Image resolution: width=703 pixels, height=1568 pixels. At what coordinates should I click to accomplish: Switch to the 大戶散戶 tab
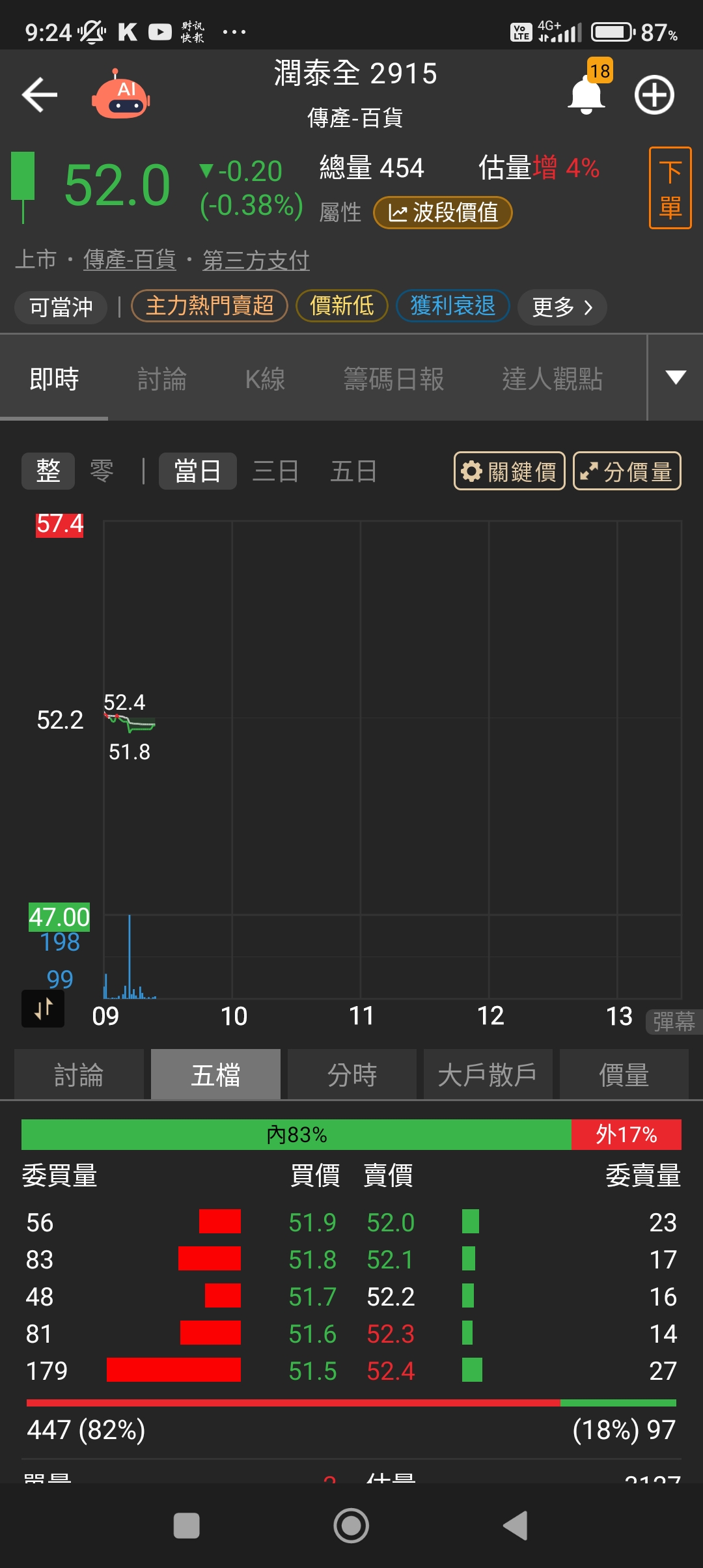488,1075
